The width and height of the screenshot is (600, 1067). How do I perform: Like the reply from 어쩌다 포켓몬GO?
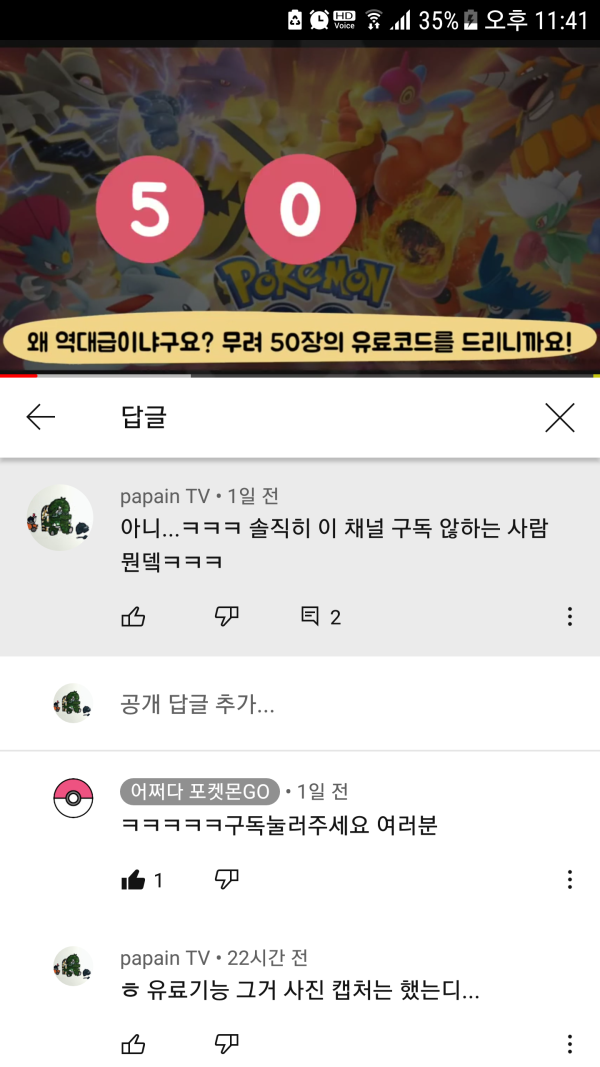(x=133, y=880)
